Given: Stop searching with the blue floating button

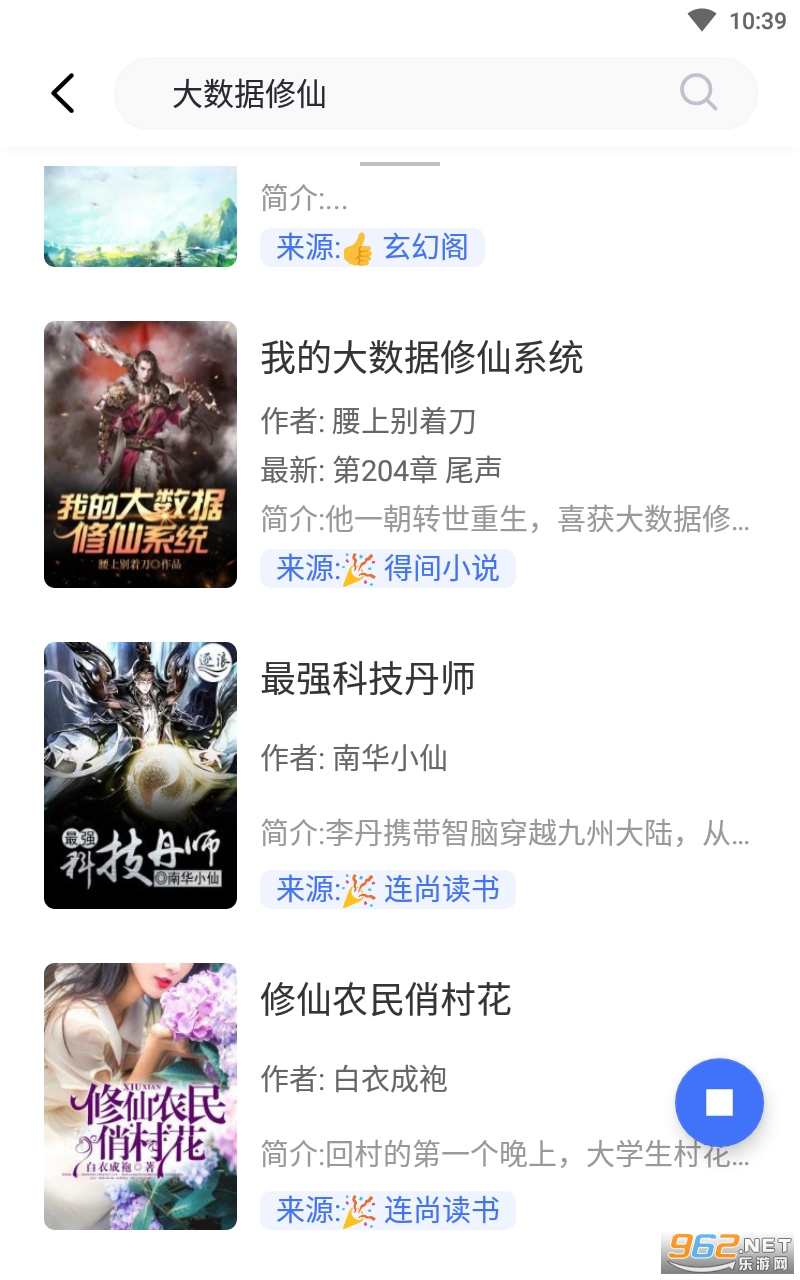Looking at the screenshot, I should pyautogui.click(x=719, y=1102).
